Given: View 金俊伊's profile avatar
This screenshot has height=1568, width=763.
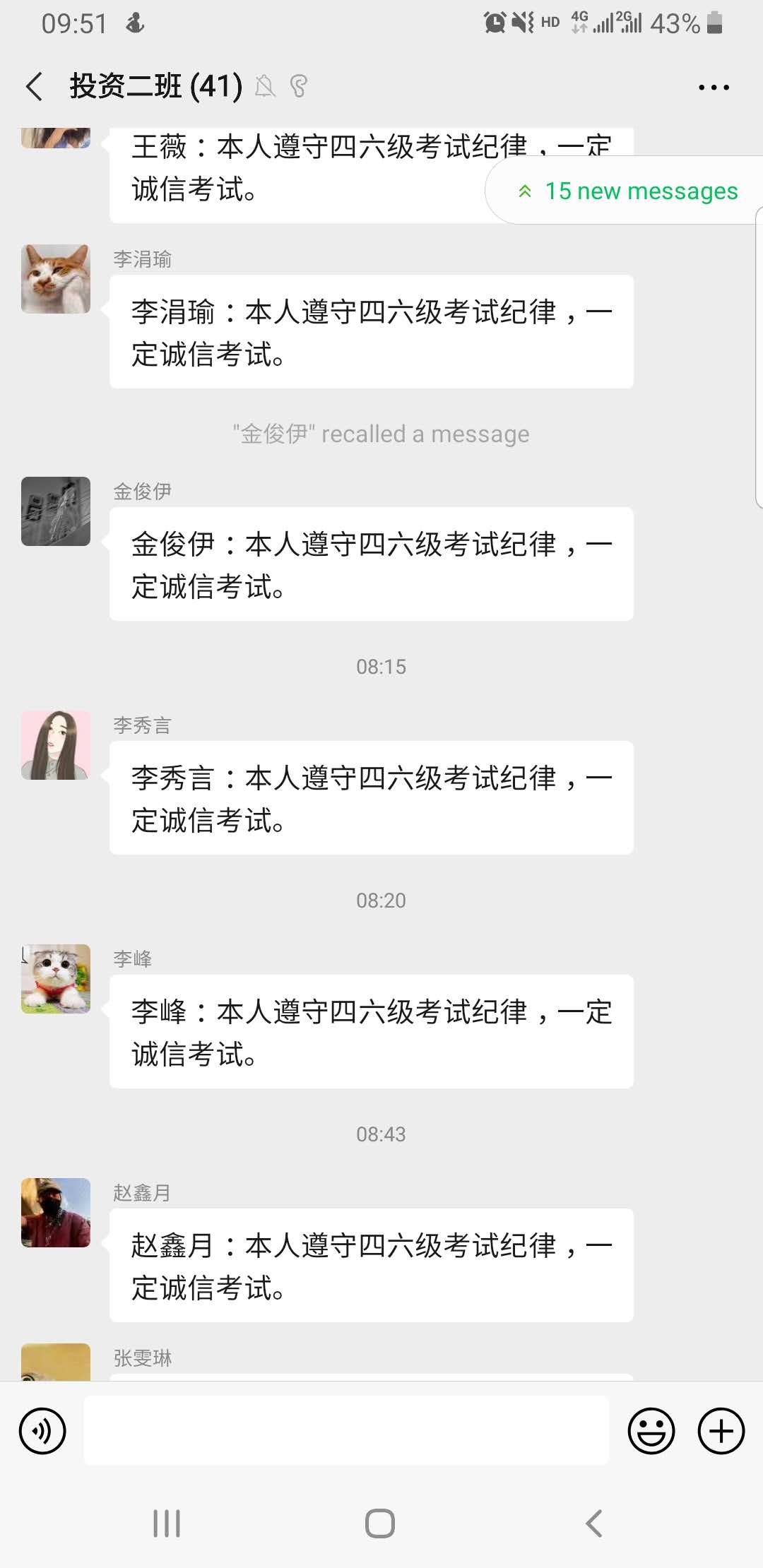Looking at the screenshot, I should [56, 511].
